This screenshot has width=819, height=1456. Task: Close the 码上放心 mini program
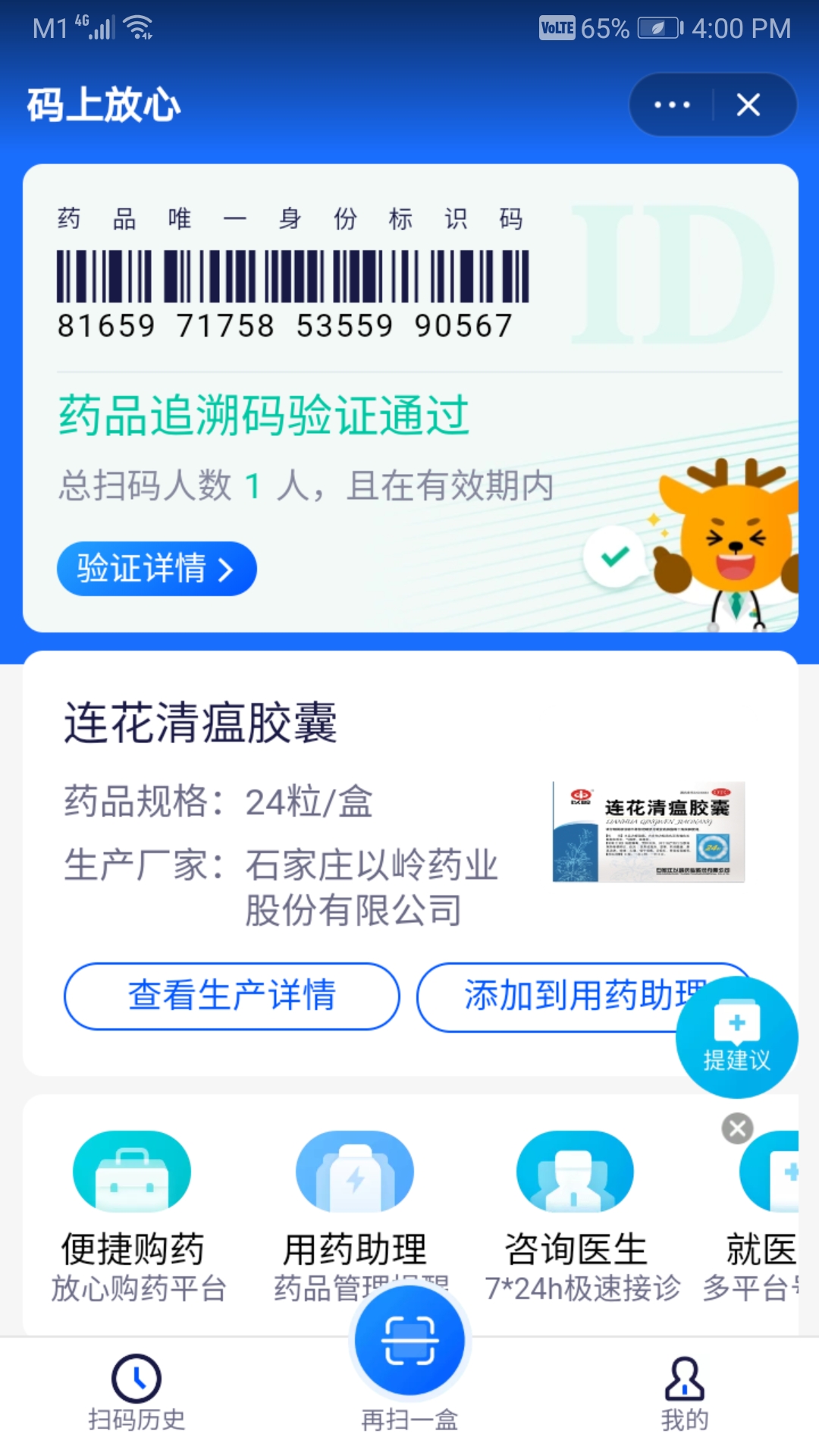pyautogui.click(x=748, y=105)
